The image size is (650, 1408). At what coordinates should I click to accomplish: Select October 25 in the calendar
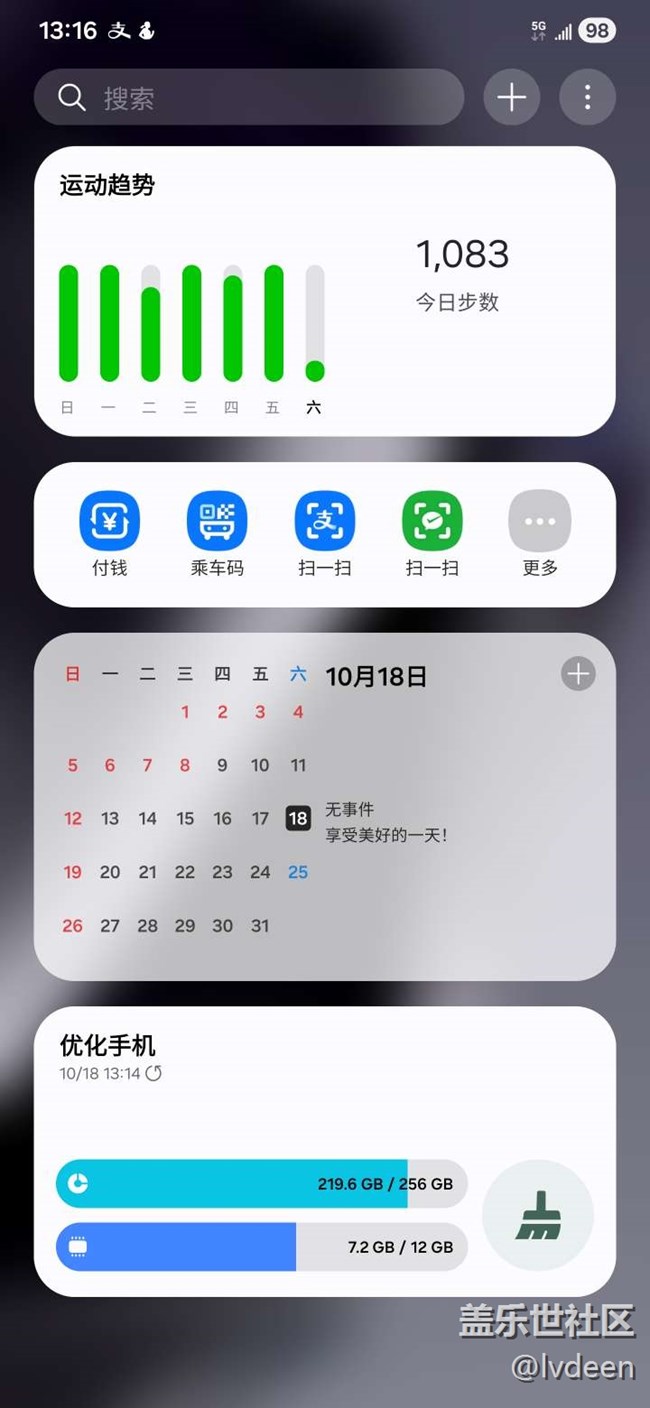[x=298, y=872]
